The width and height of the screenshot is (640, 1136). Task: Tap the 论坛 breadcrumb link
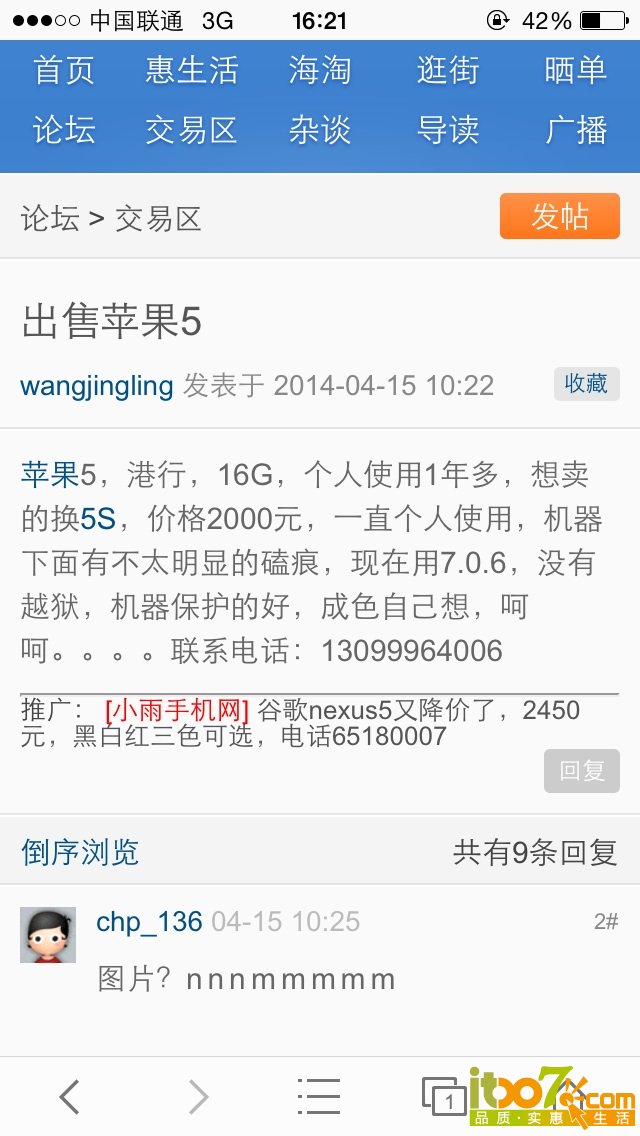[x=50, y=218]
